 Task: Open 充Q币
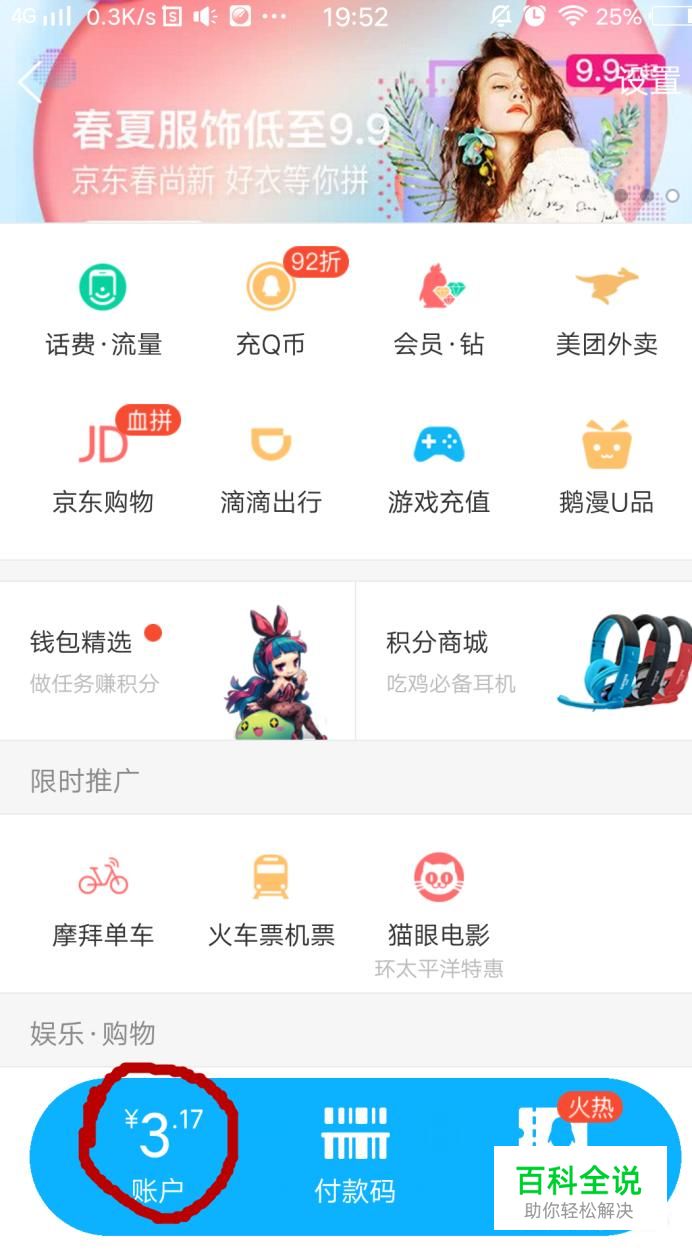point(270,310)
